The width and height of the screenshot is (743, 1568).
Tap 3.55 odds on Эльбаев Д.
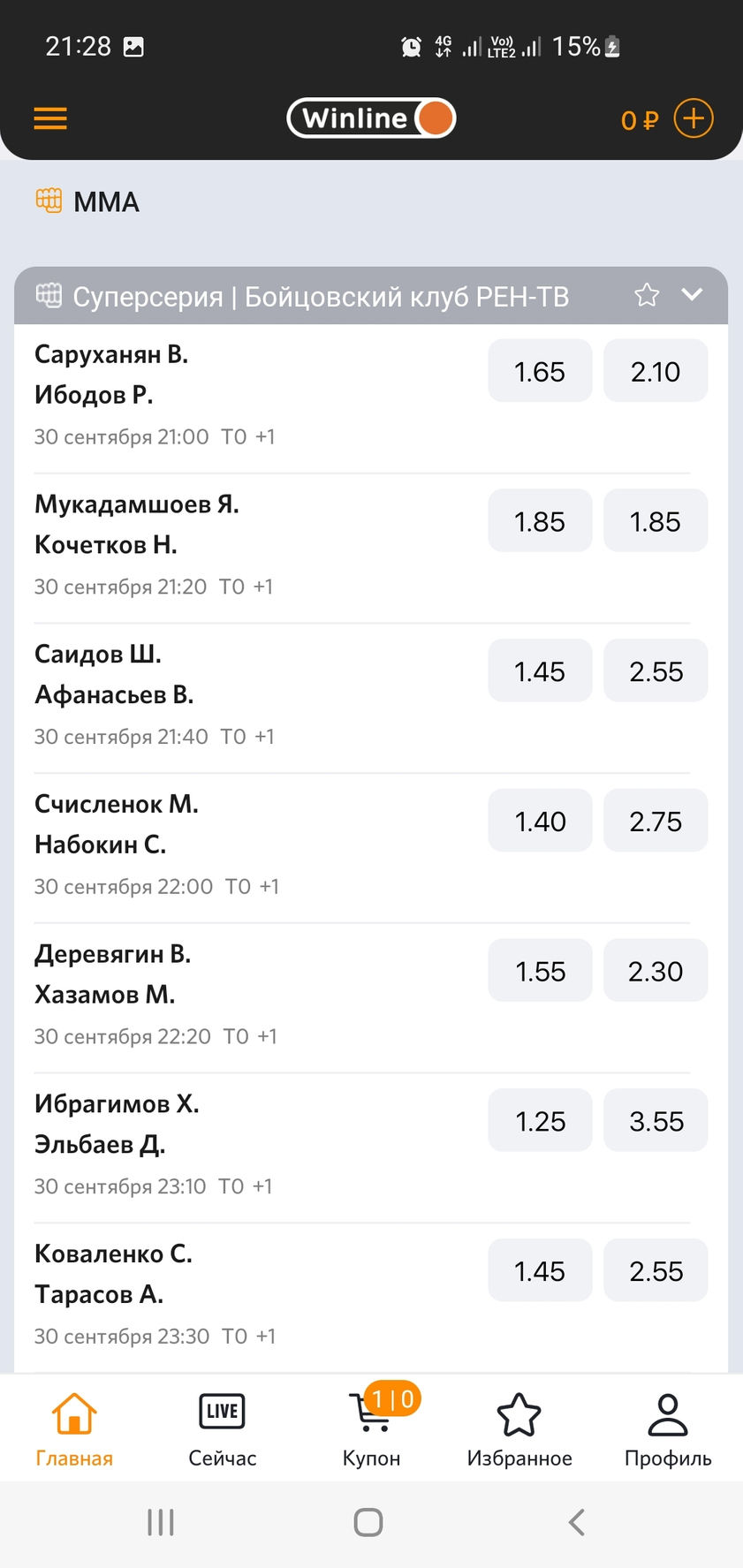tap(656, 1121)
